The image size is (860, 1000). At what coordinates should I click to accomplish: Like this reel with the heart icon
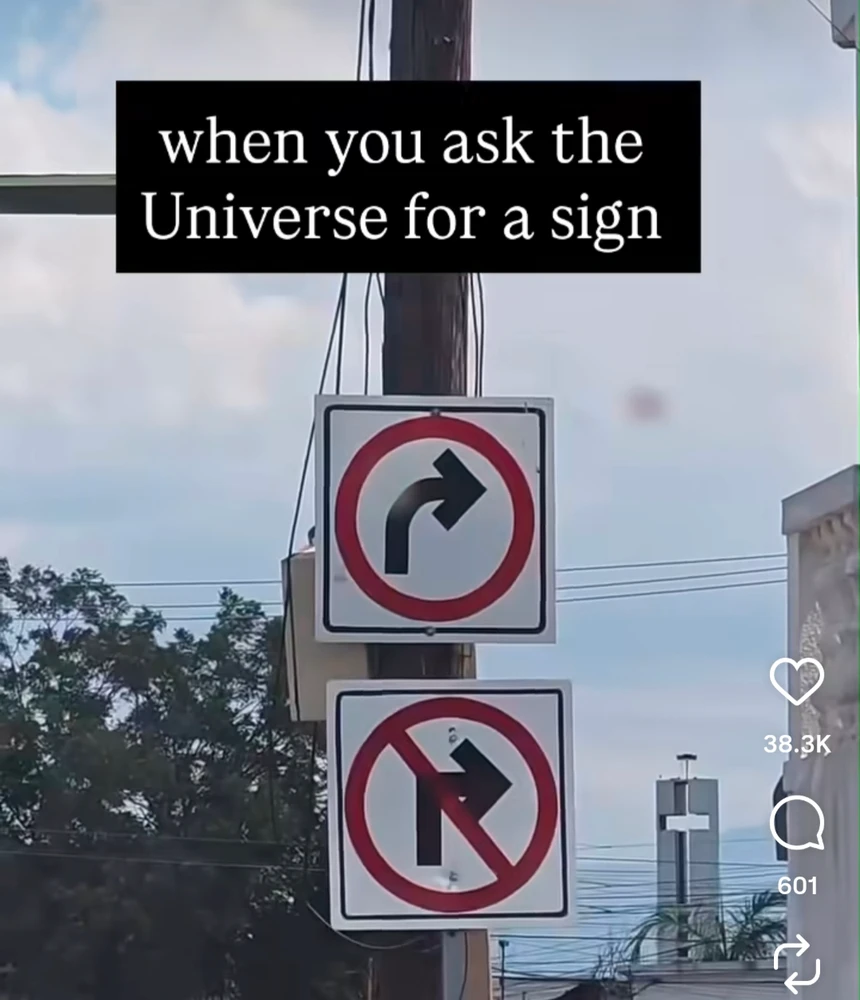797,682
